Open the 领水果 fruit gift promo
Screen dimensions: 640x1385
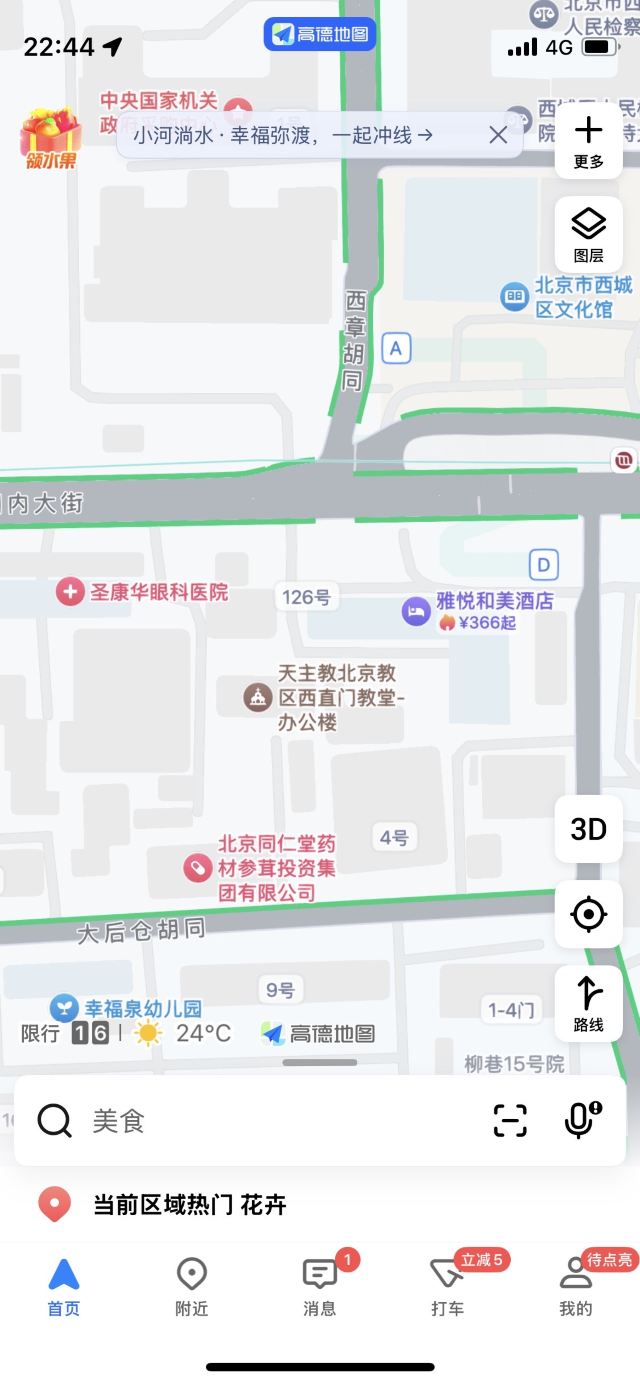[x=50, y=138]
